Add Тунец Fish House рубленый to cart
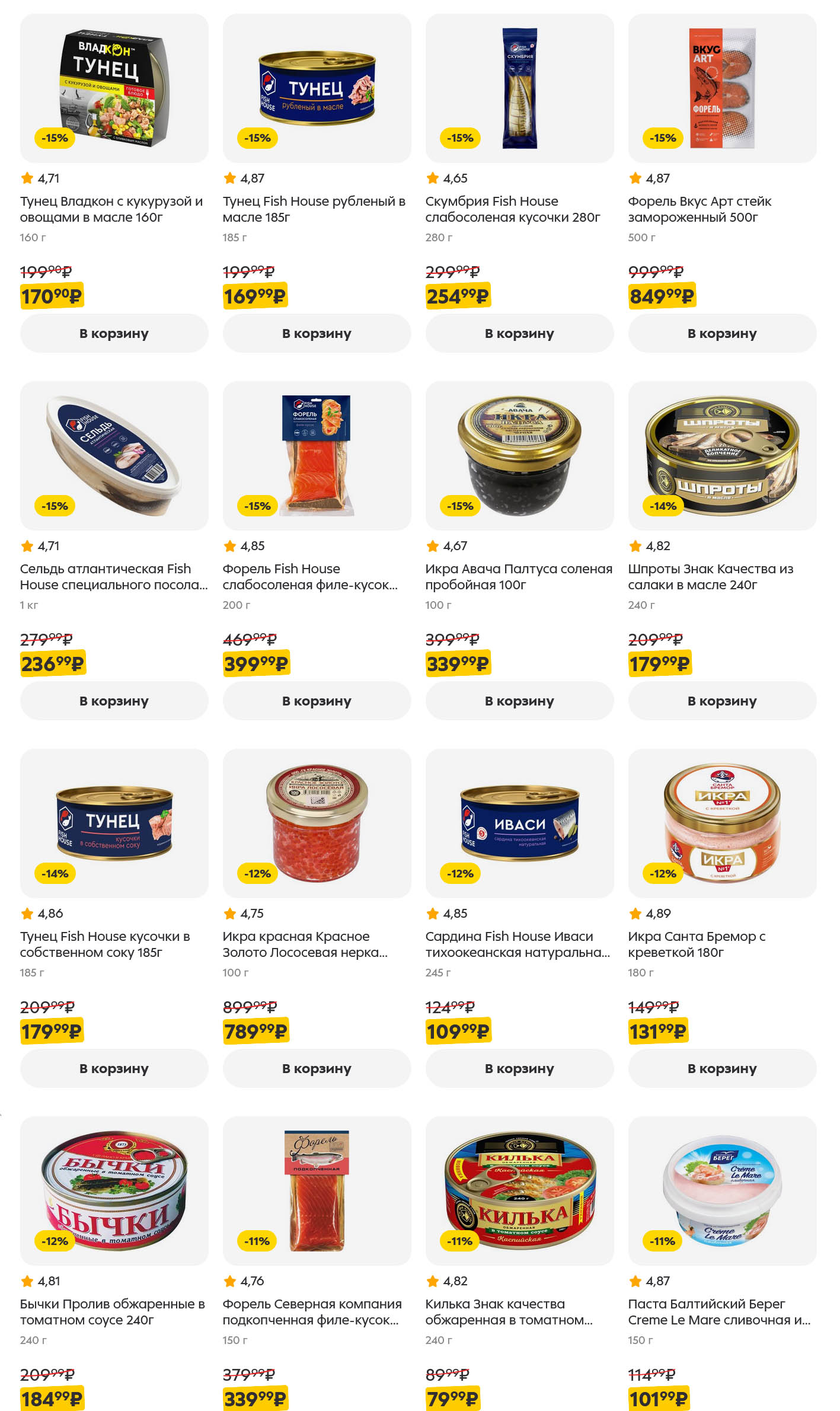The width and height of the screenshot is (840, 1411). (x=317, y=333)
